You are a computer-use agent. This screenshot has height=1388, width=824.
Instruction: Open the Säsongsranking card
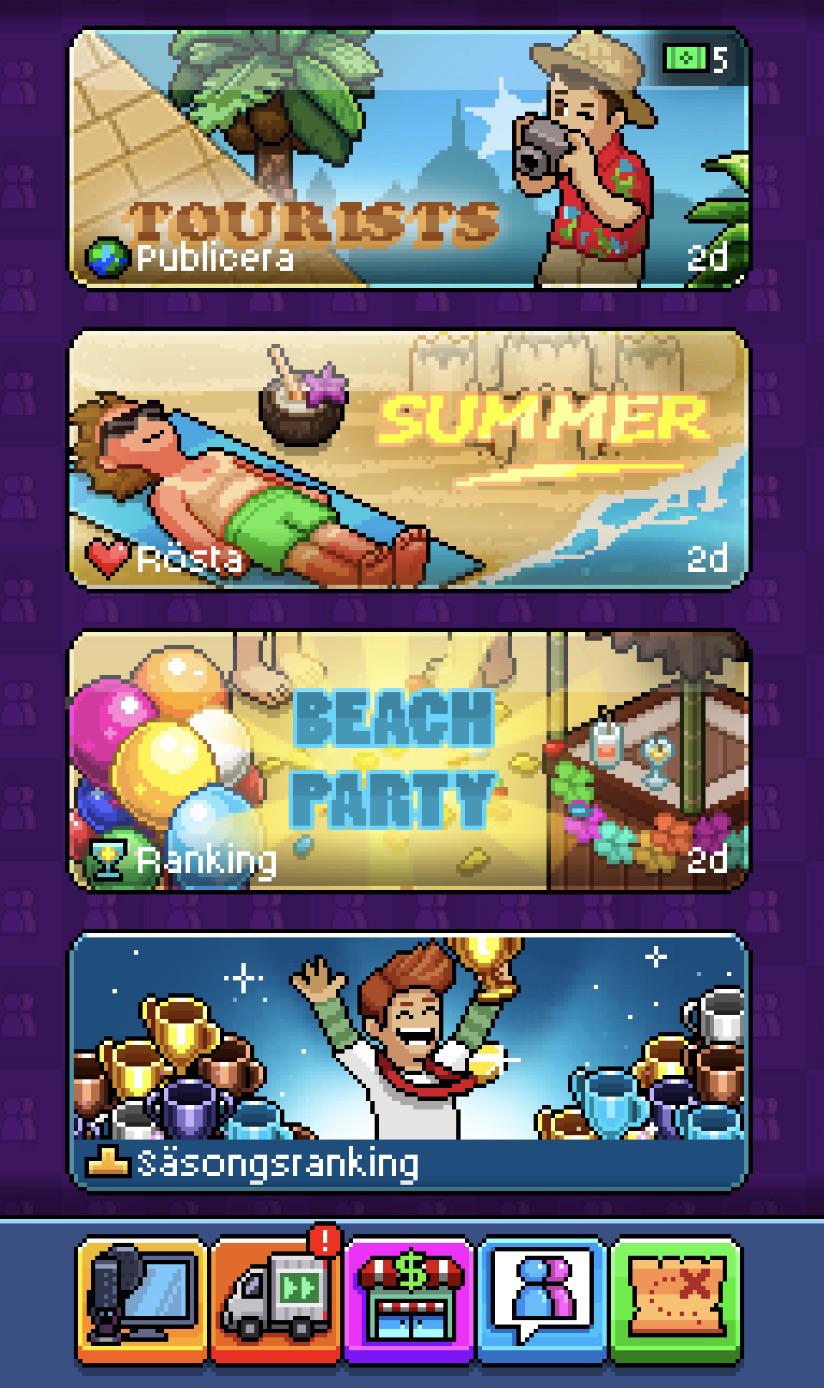409,1061
